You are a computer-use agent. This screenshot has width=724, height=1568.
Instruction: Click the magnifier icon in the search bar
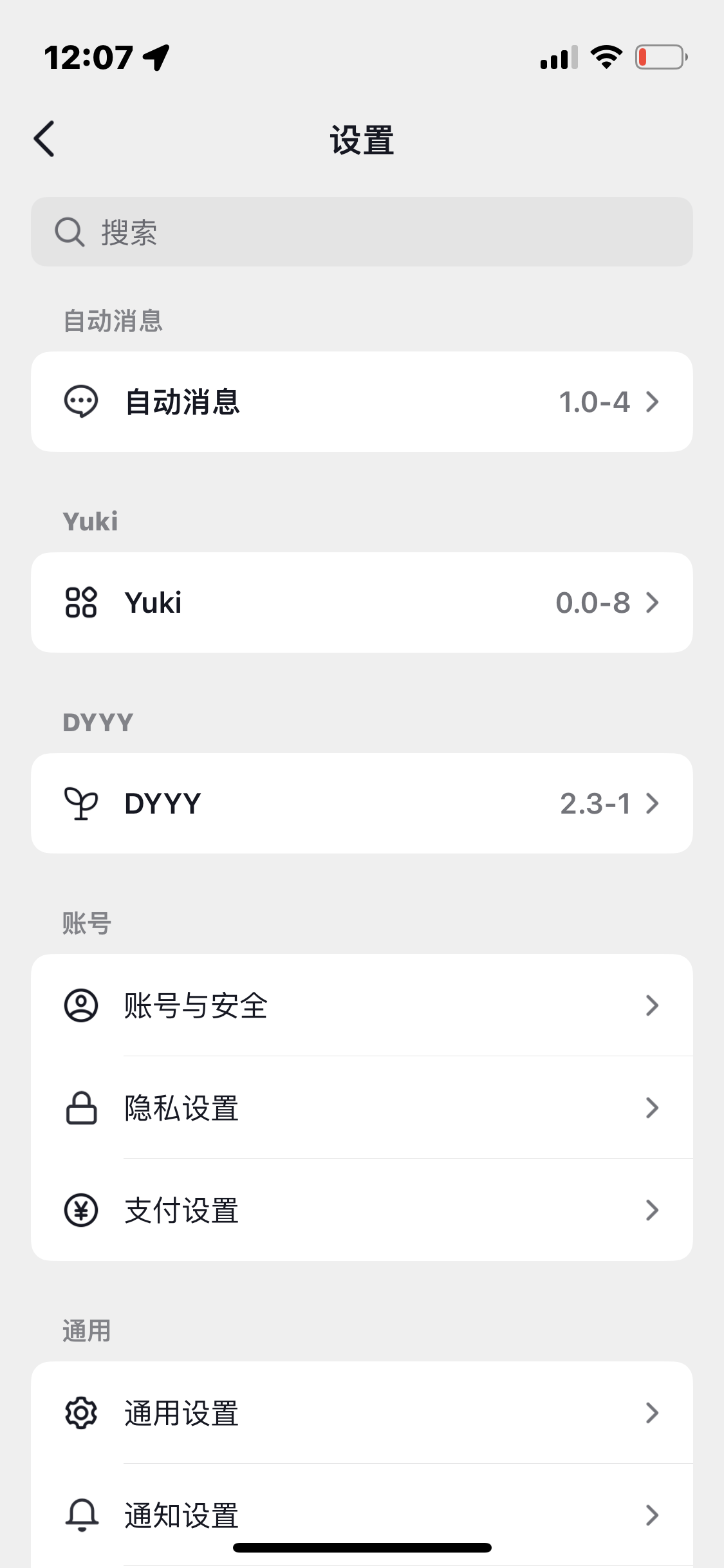click(70, 232)
